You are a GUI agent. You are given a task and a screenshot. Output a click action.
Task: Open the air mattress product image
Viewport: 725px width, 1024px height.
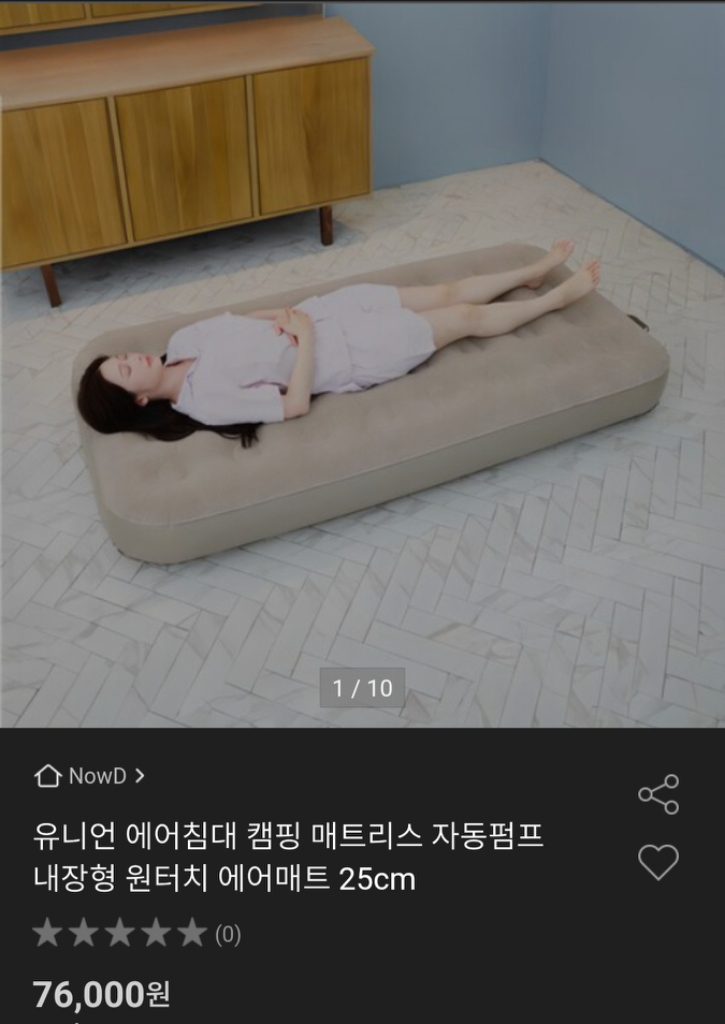point(362,400)
